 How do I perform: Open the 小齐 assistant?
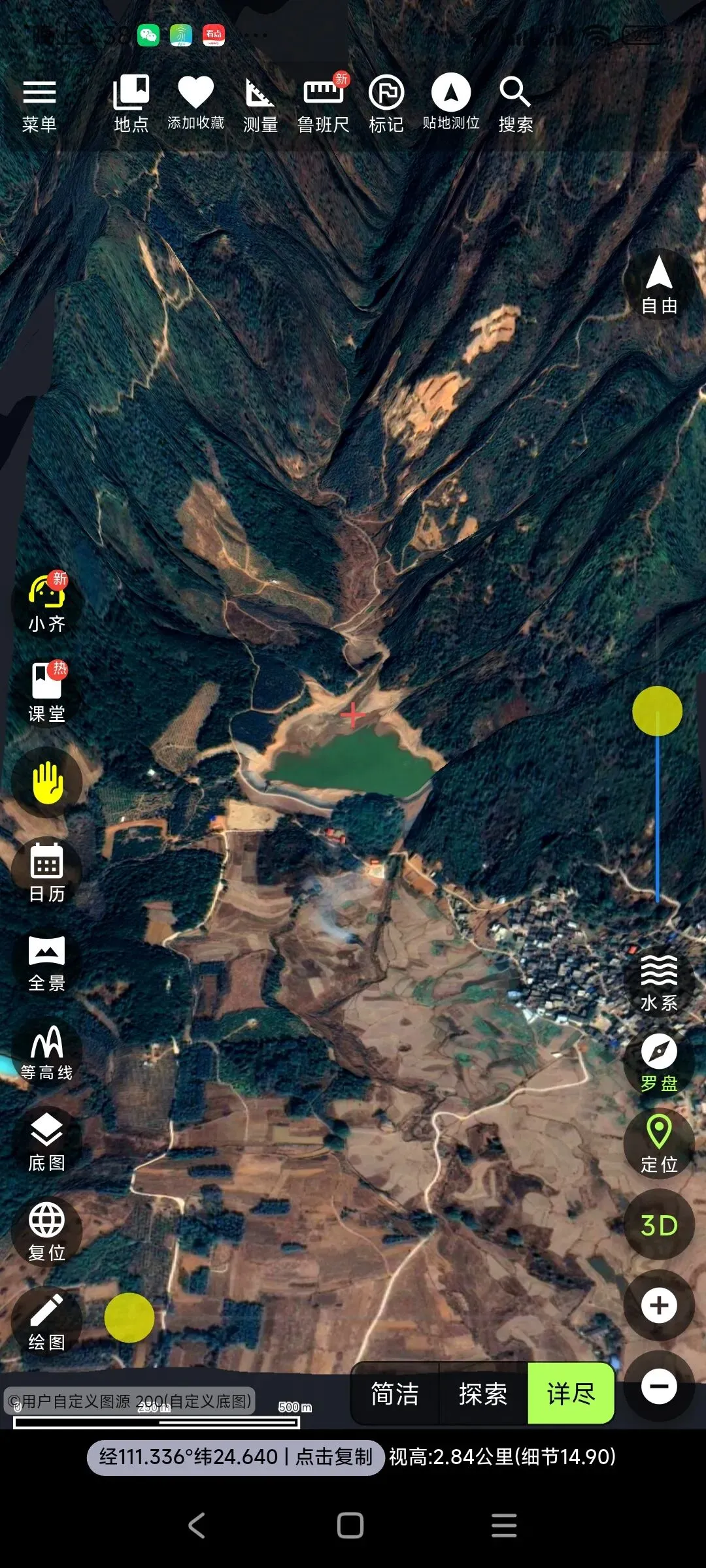click(x=47, y=602)
